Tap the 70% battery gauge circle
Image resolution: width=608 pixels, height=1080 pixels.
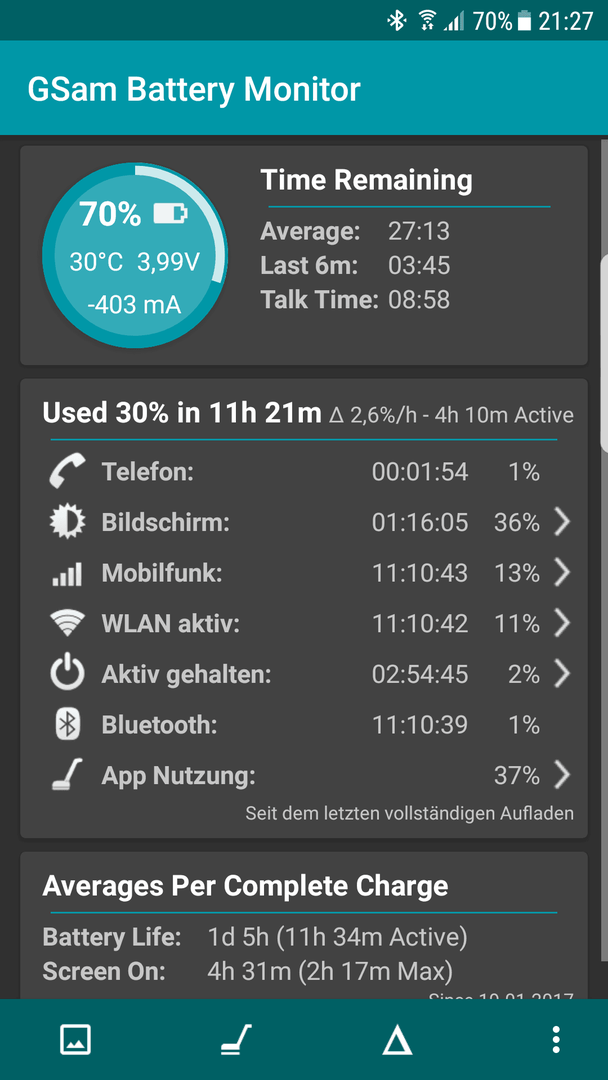134,256
